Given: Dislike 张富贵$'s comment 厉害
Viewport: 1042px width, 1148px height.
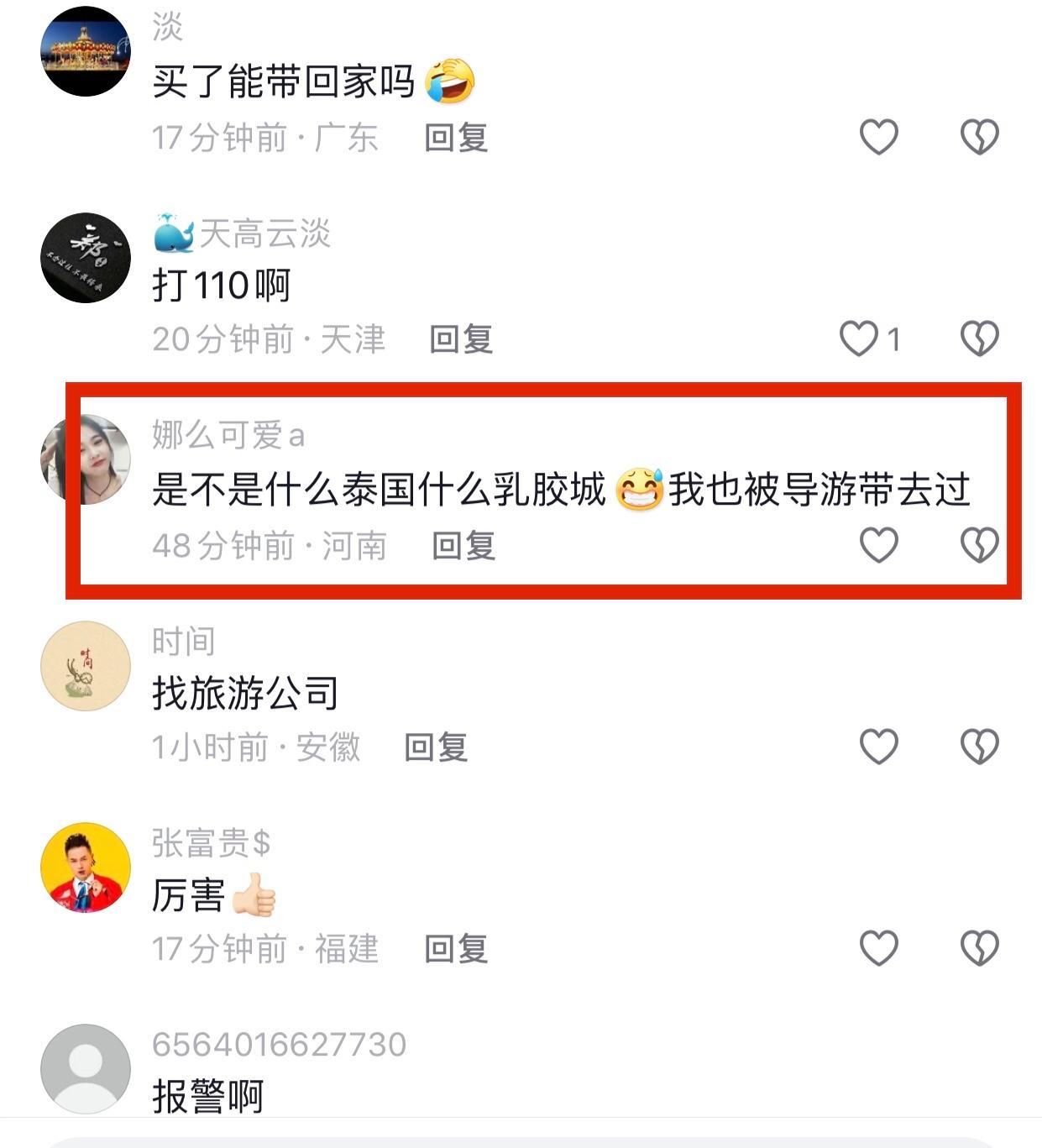Looking at the screenshot, I should pos(979,949).
